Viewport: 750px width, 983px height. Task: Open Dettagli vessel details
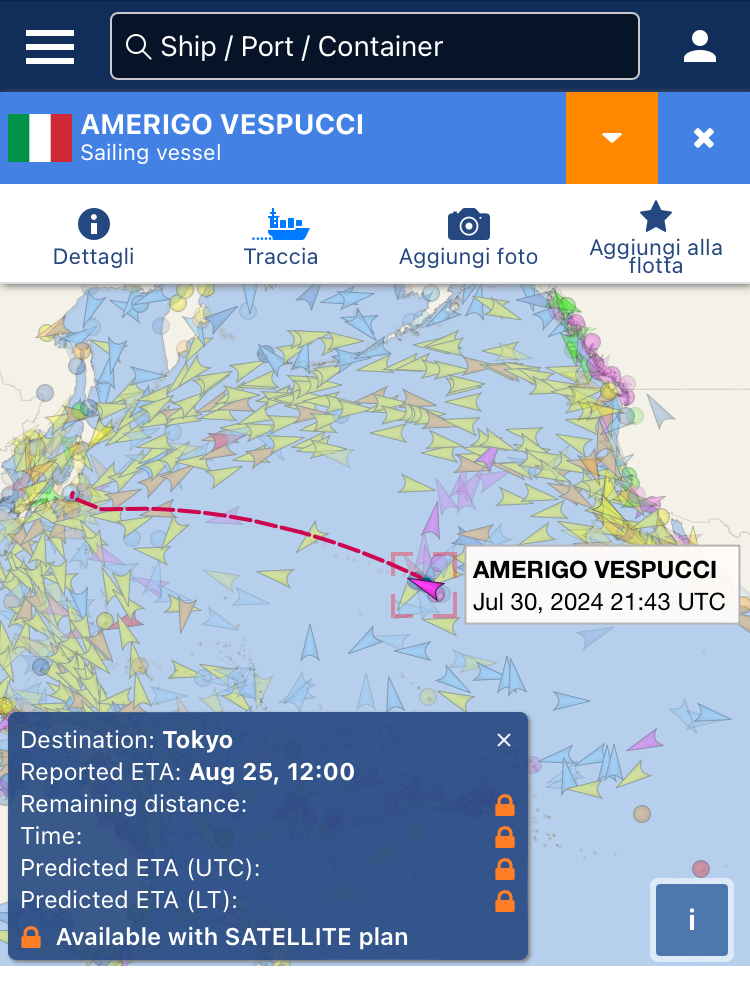tap(93, 238)
